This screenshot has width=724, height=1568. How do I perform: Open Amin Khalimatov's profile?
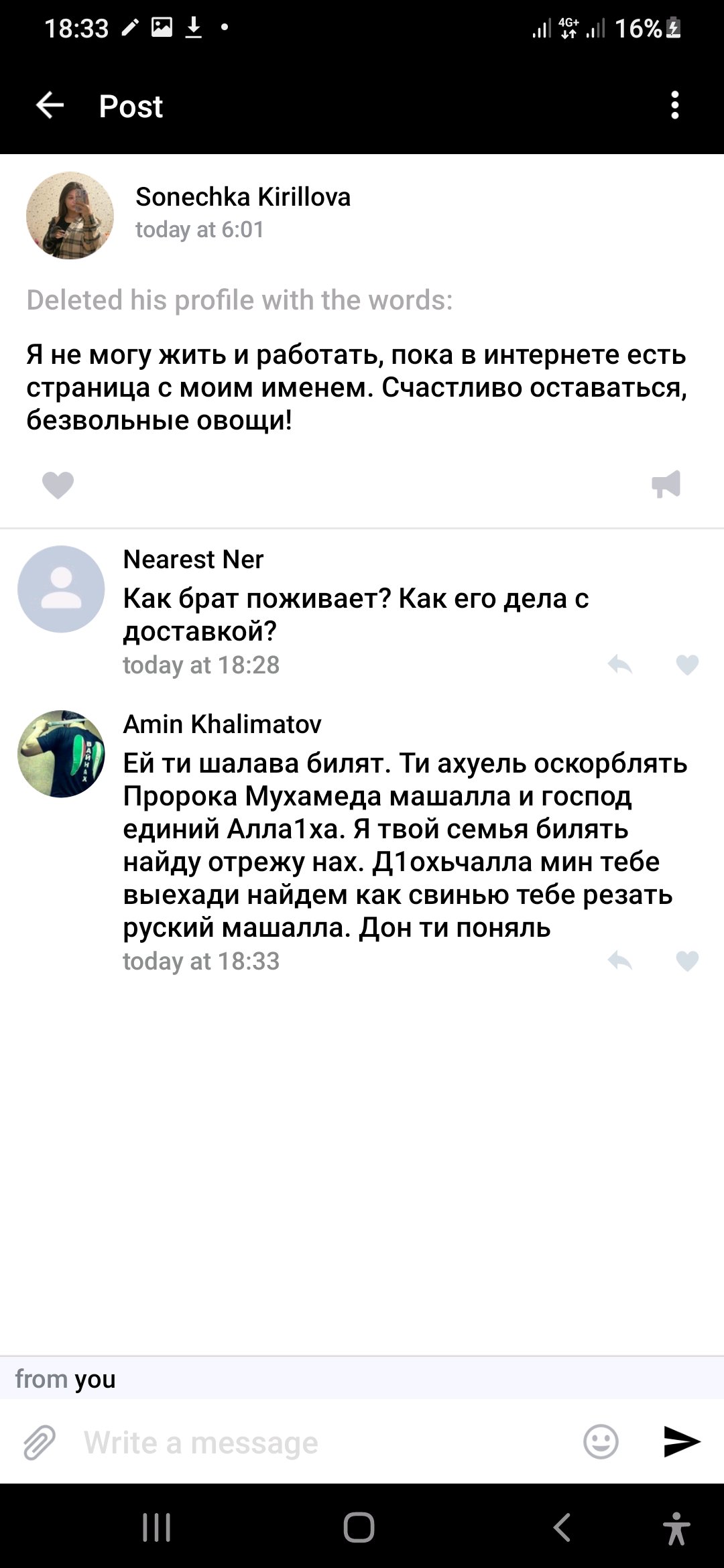(61, 753)
